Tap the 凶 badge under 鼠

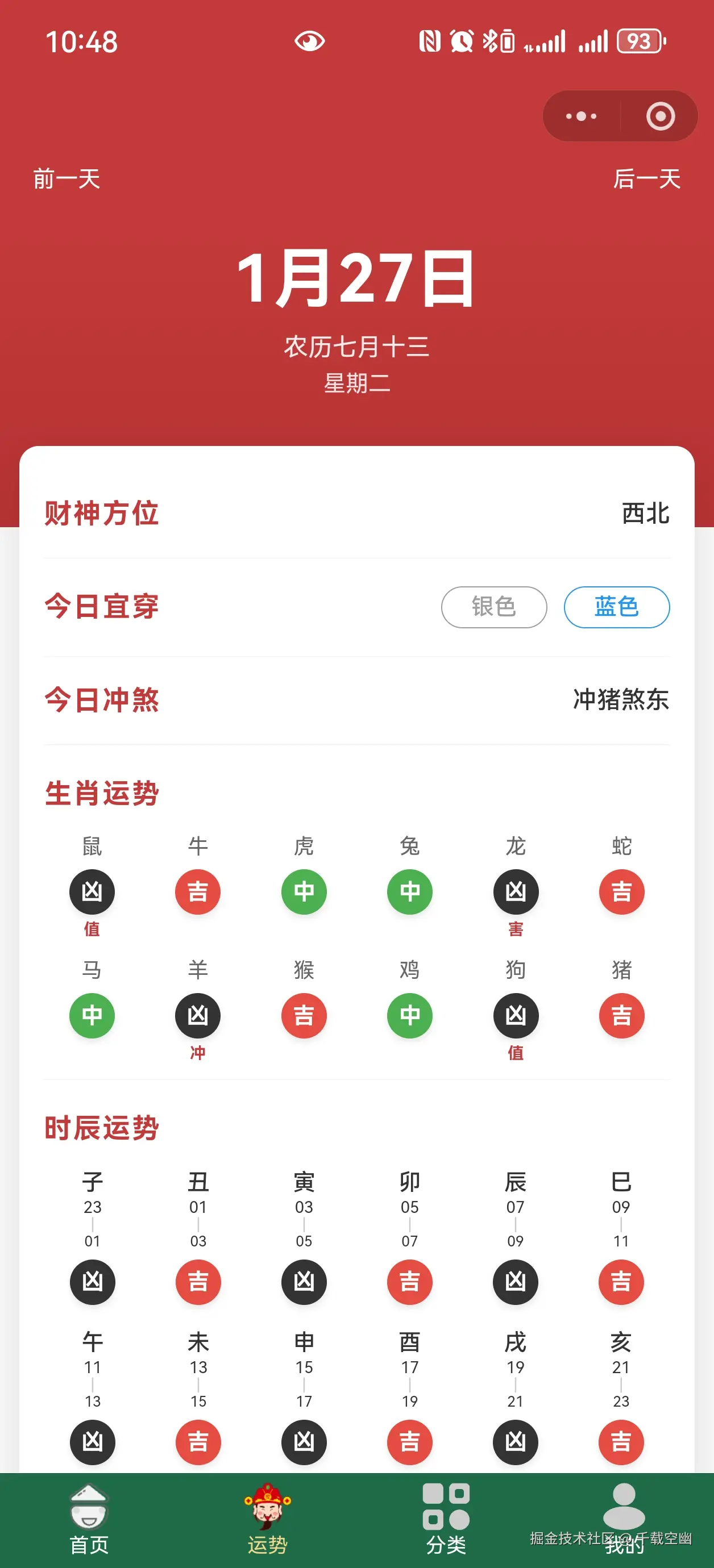point(92,891)
